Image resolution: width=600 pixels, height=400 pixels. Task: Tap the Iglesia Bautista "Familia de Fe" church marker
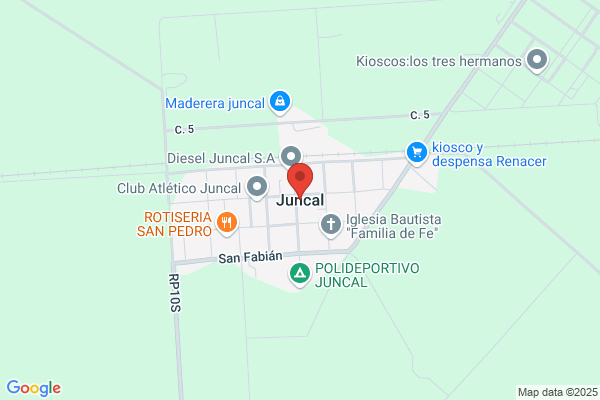331,225
